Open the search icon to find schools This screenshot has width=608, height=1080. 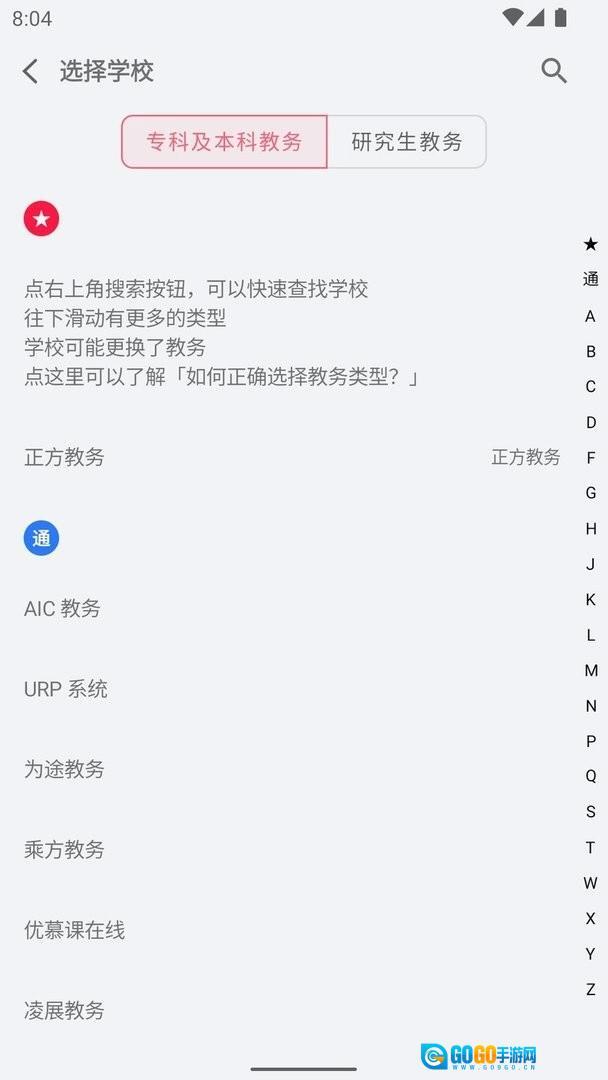554,70
